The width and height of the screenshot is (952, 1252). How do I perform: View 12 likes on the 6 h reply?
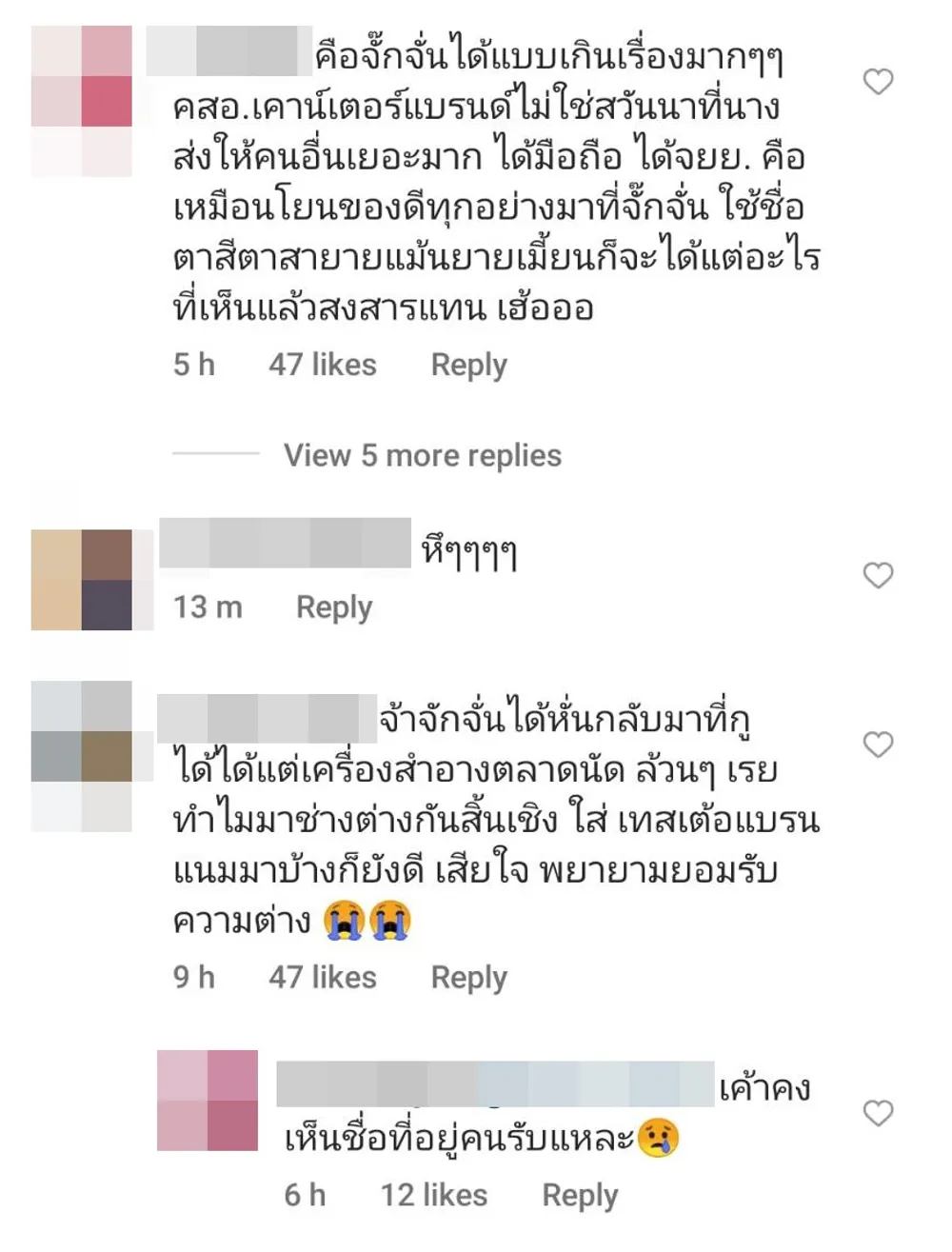pyautogui.click(x=433, y=1195)
